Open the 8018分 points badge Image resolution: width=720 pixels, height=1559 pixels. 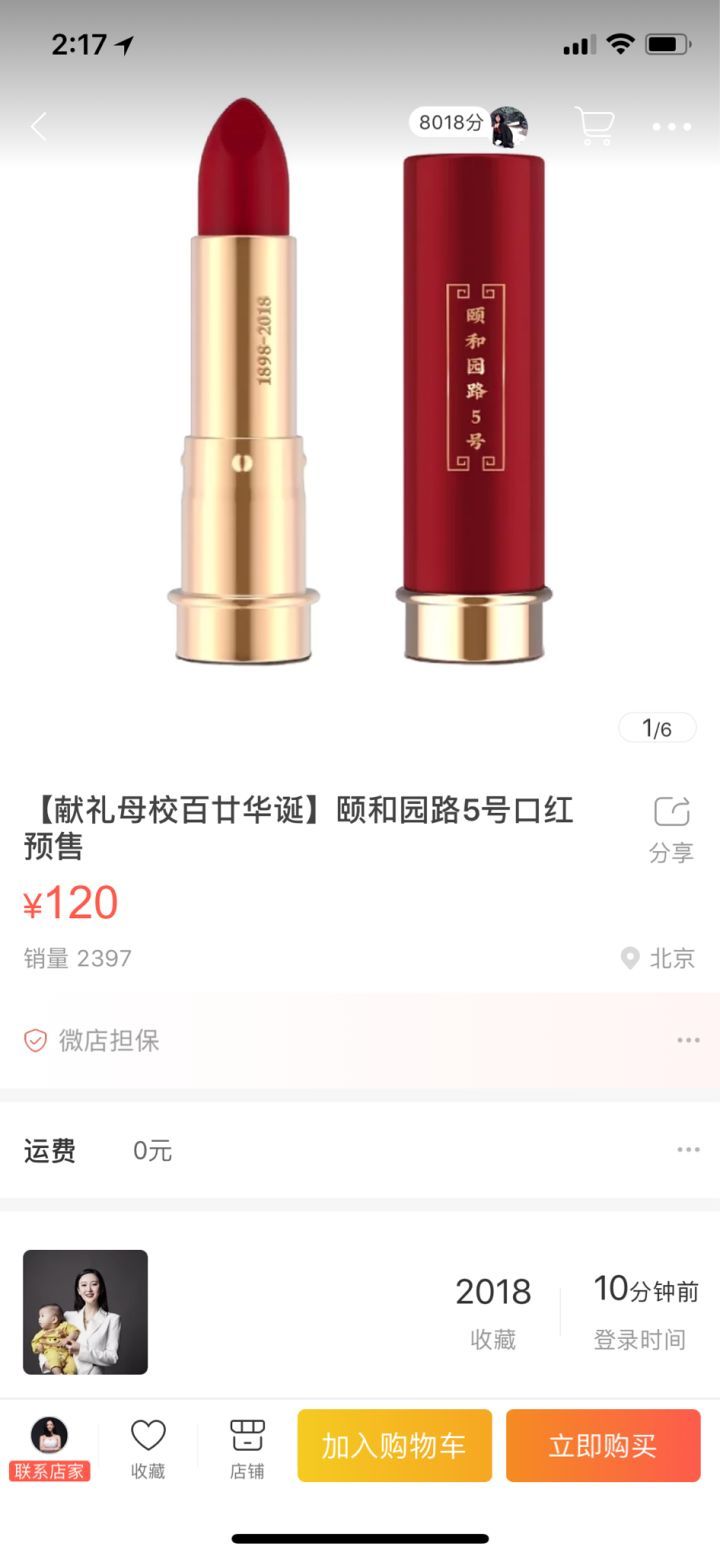point(468,124)
